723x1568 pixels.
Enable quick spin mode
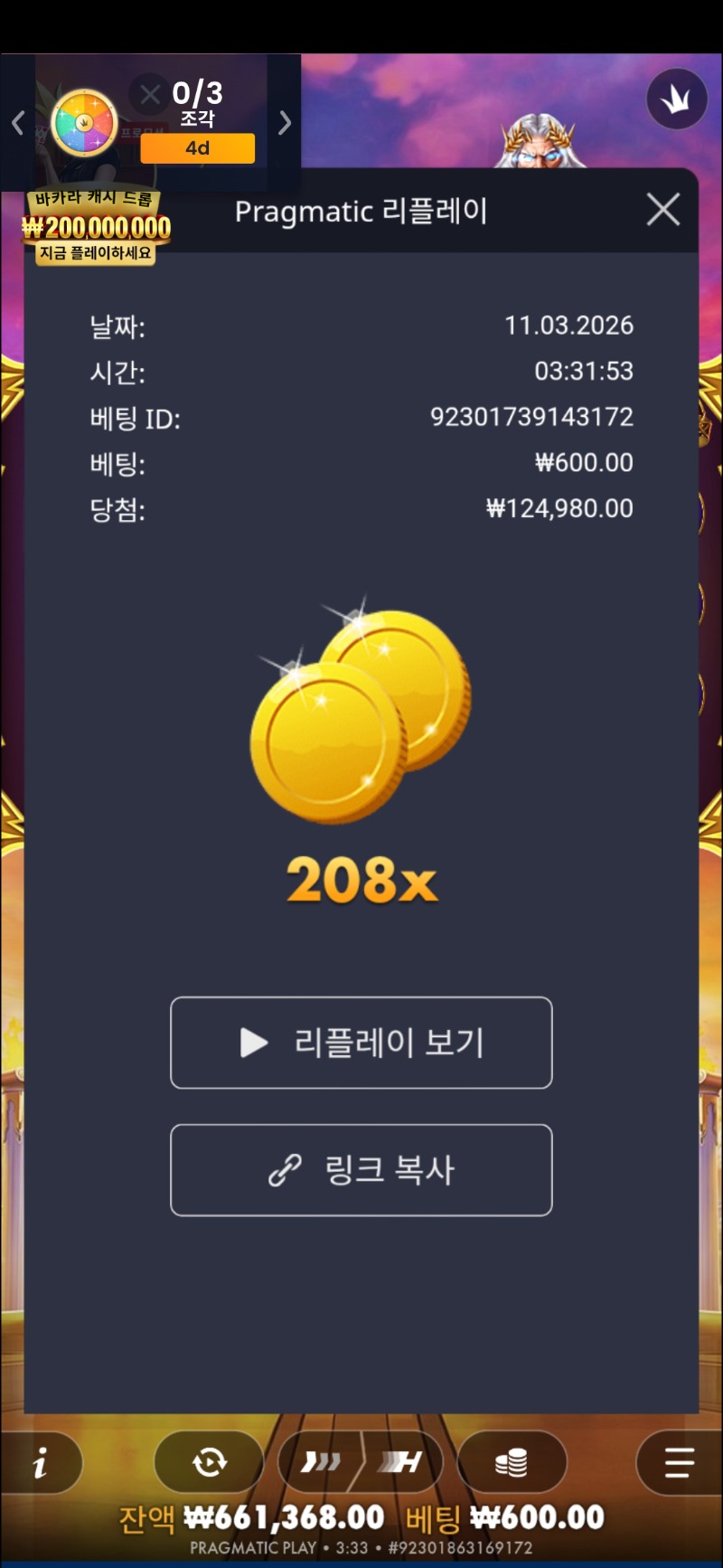[322, 1462]
